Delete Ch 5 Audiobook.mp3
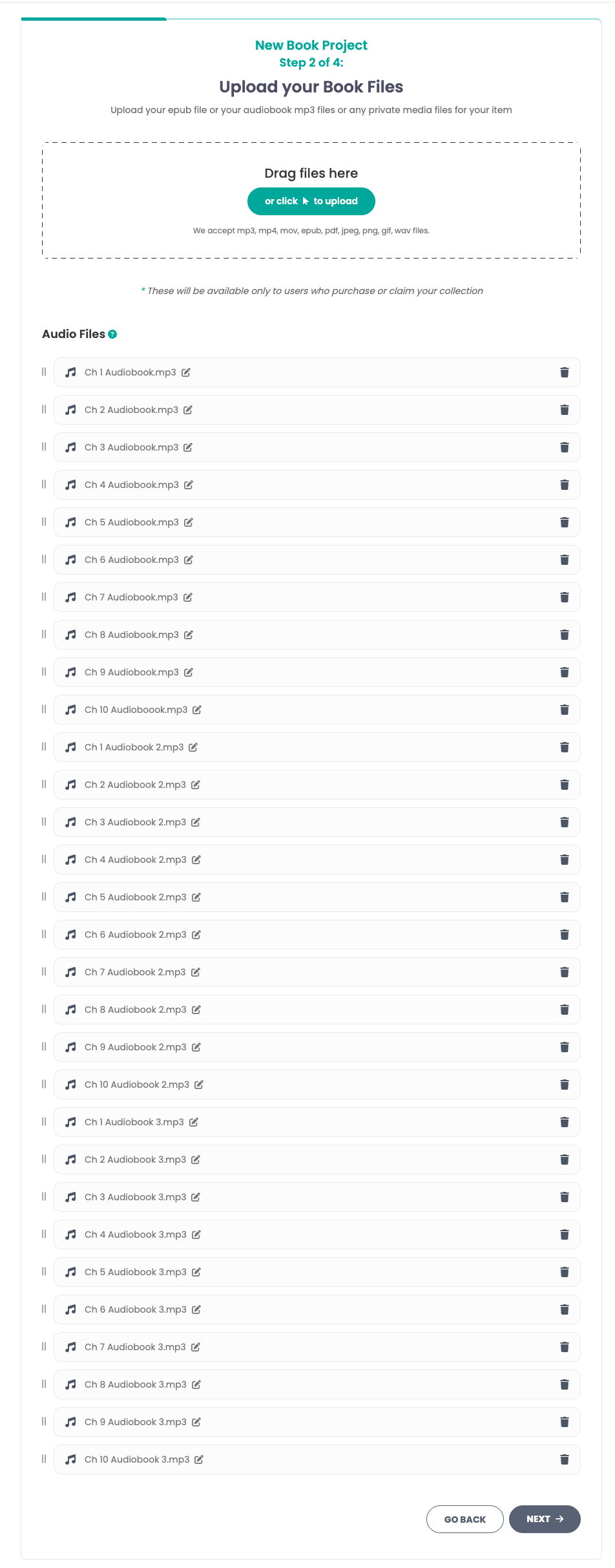Viewport: 615px width, 1568px height. 564,522
